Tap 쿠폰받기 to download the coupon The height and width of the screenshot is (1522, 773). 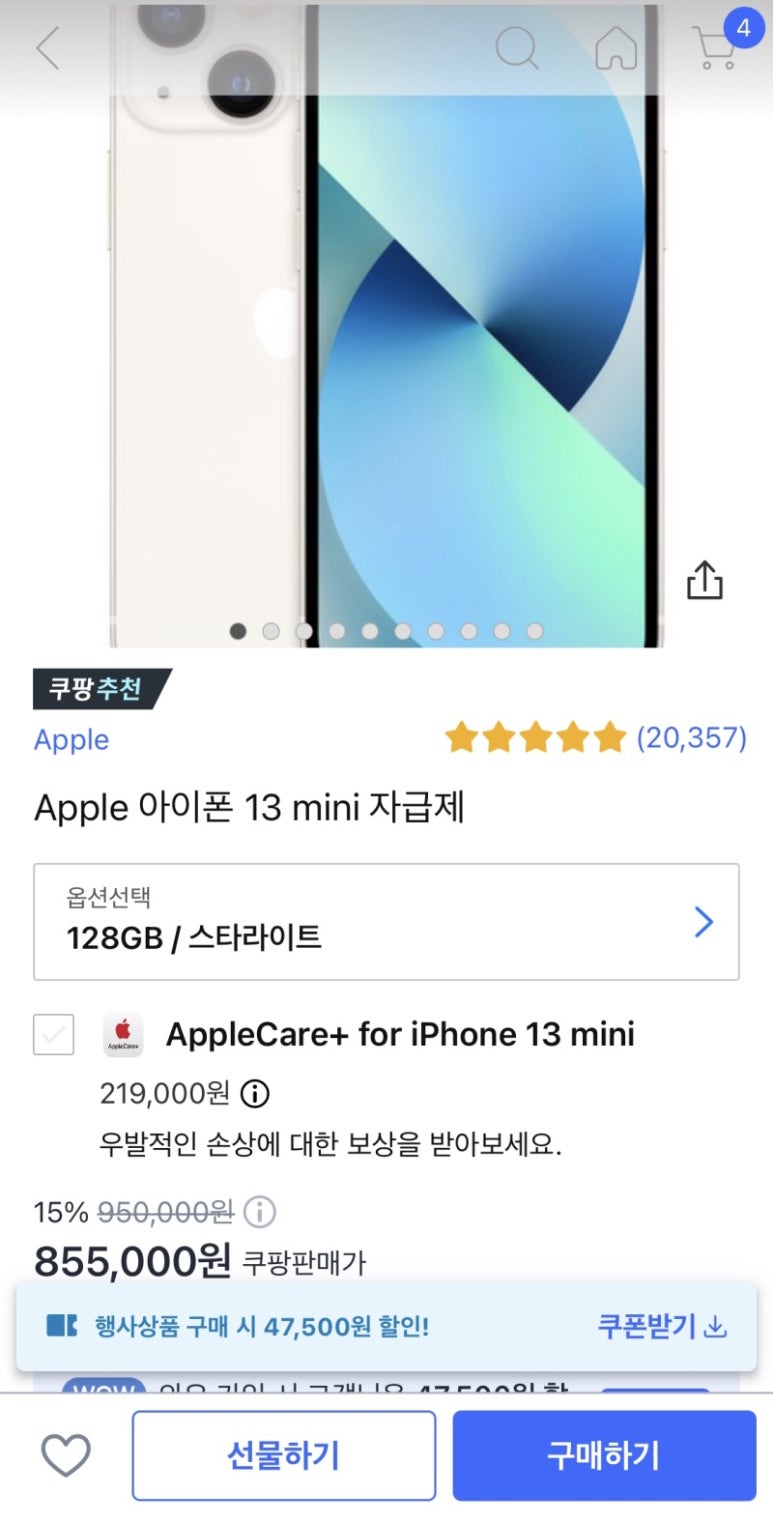pos(661,1327)
